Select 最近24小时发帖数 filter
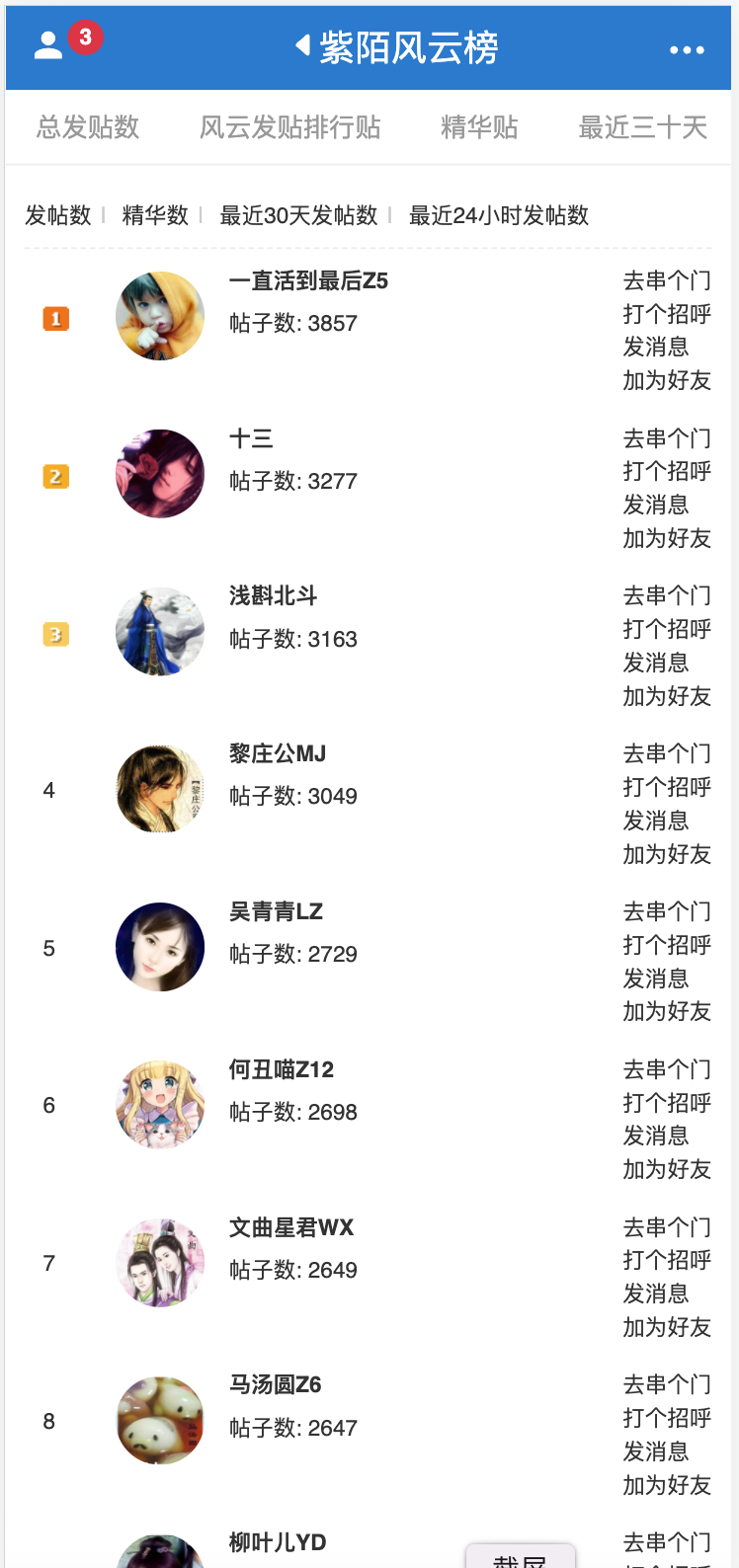739x1568 pixels. point(499,215)
